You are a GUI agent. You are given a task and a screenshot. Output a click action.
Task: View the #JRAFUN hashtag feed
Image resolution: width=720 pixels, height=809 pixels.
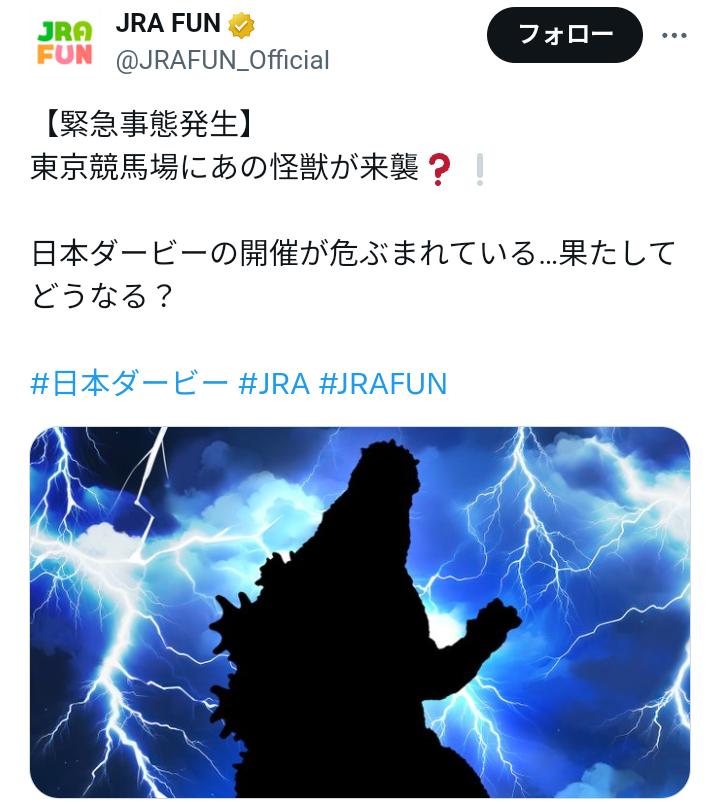click(x=383, y=383)
